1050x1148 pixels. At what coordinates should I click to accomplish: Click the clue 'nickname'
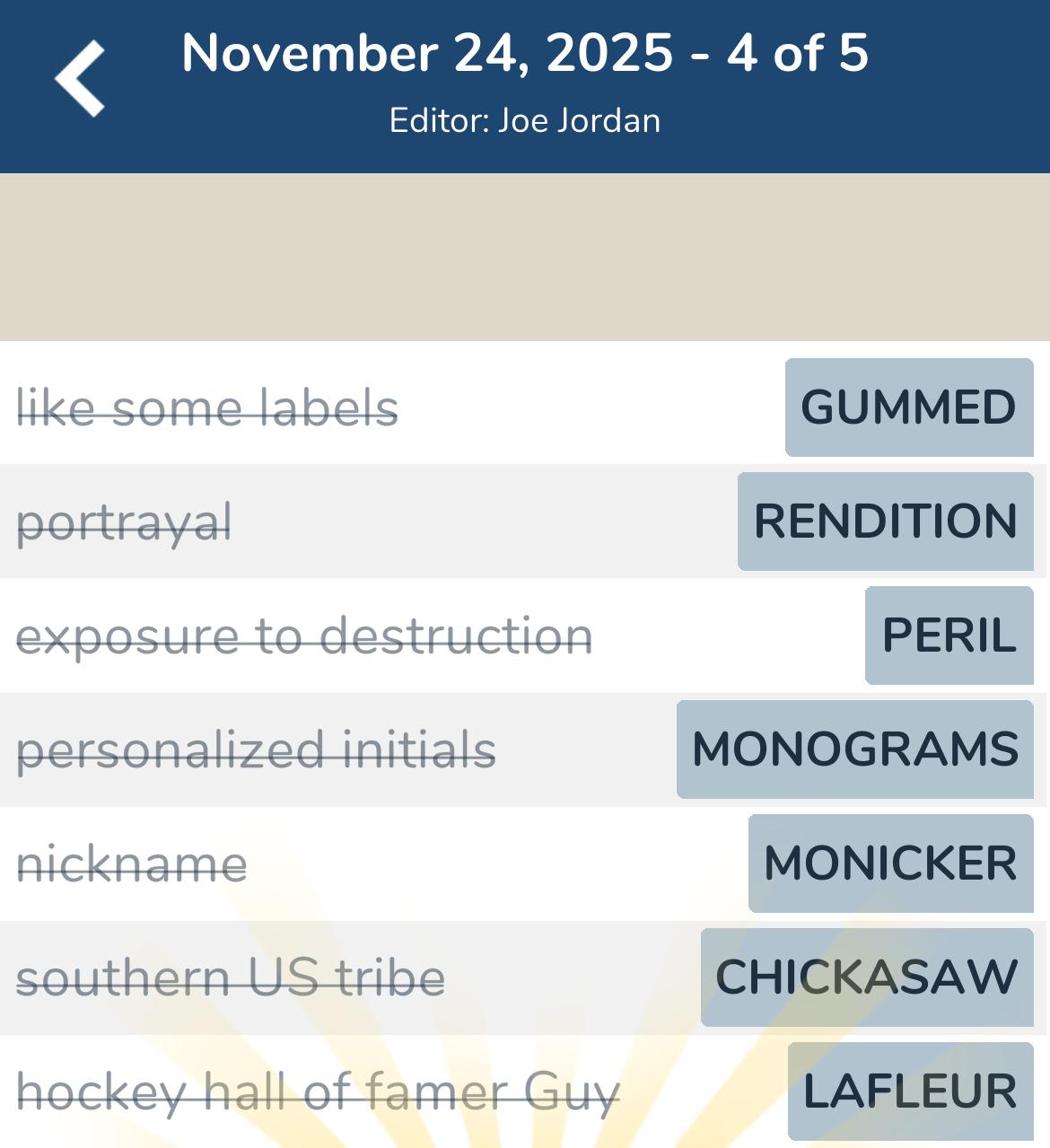point(132,863)
